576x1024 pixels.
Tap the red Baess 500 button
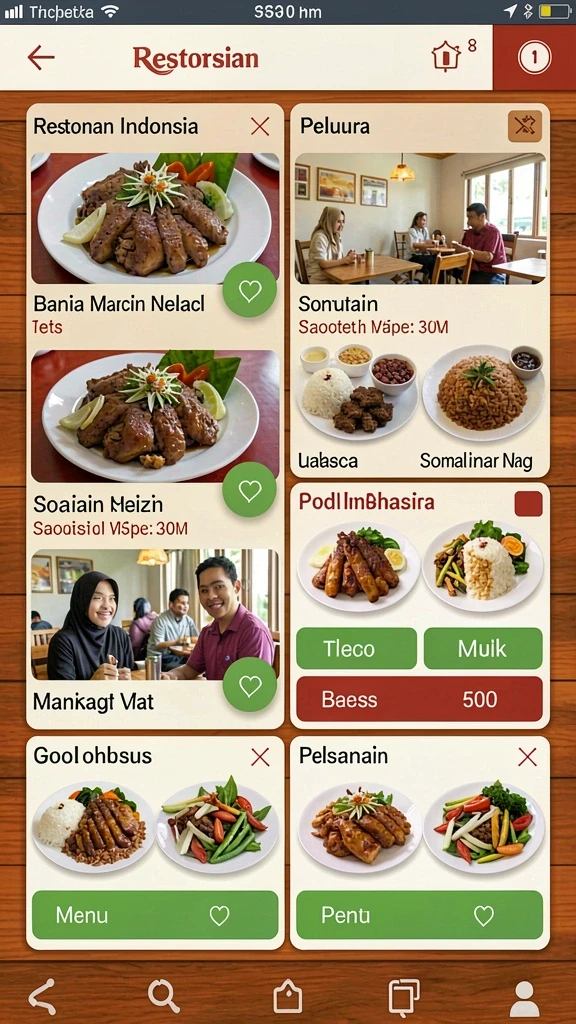pos(419,699)
